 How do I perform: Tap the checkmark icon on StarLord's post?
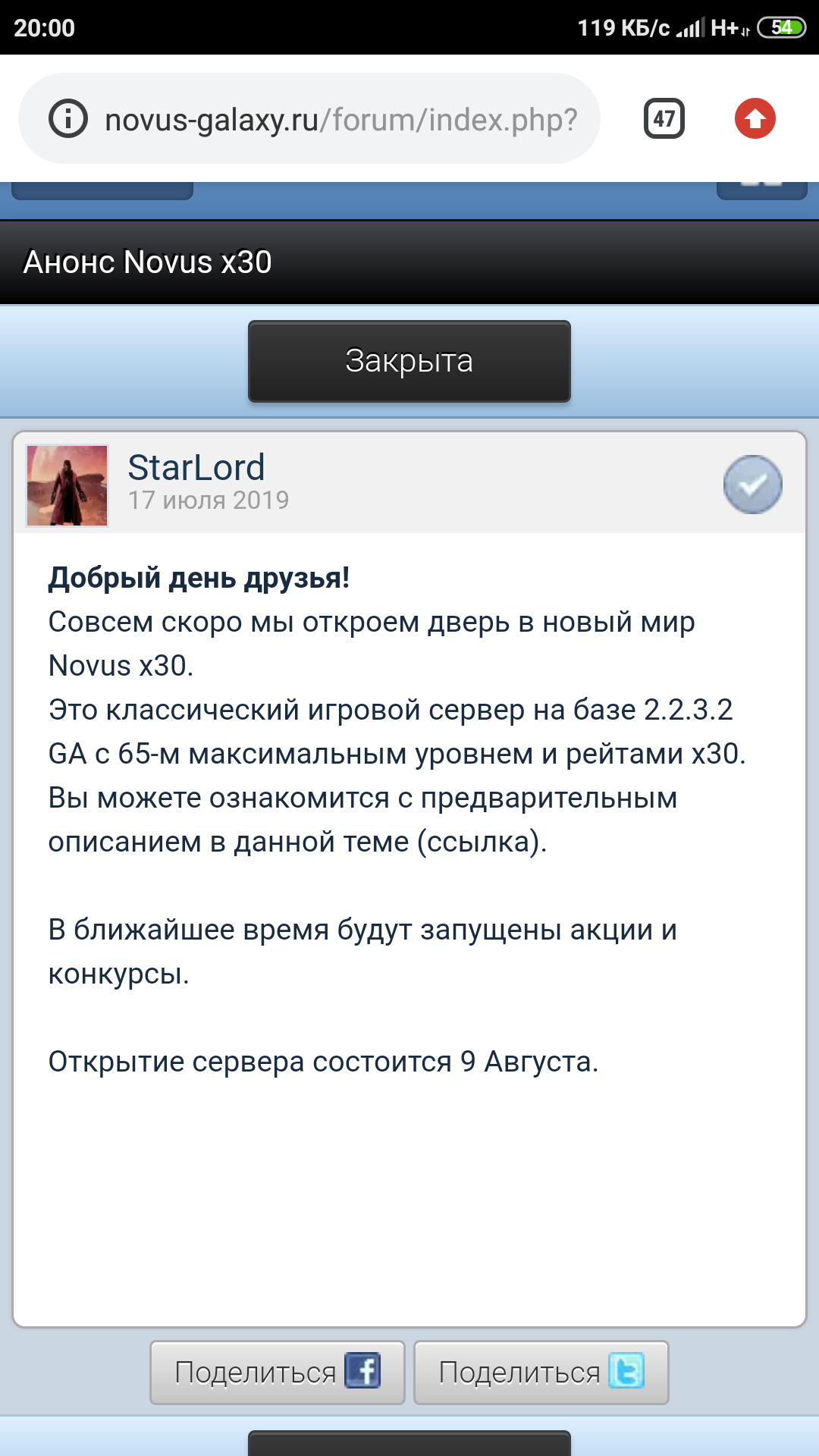pos(753,485)
